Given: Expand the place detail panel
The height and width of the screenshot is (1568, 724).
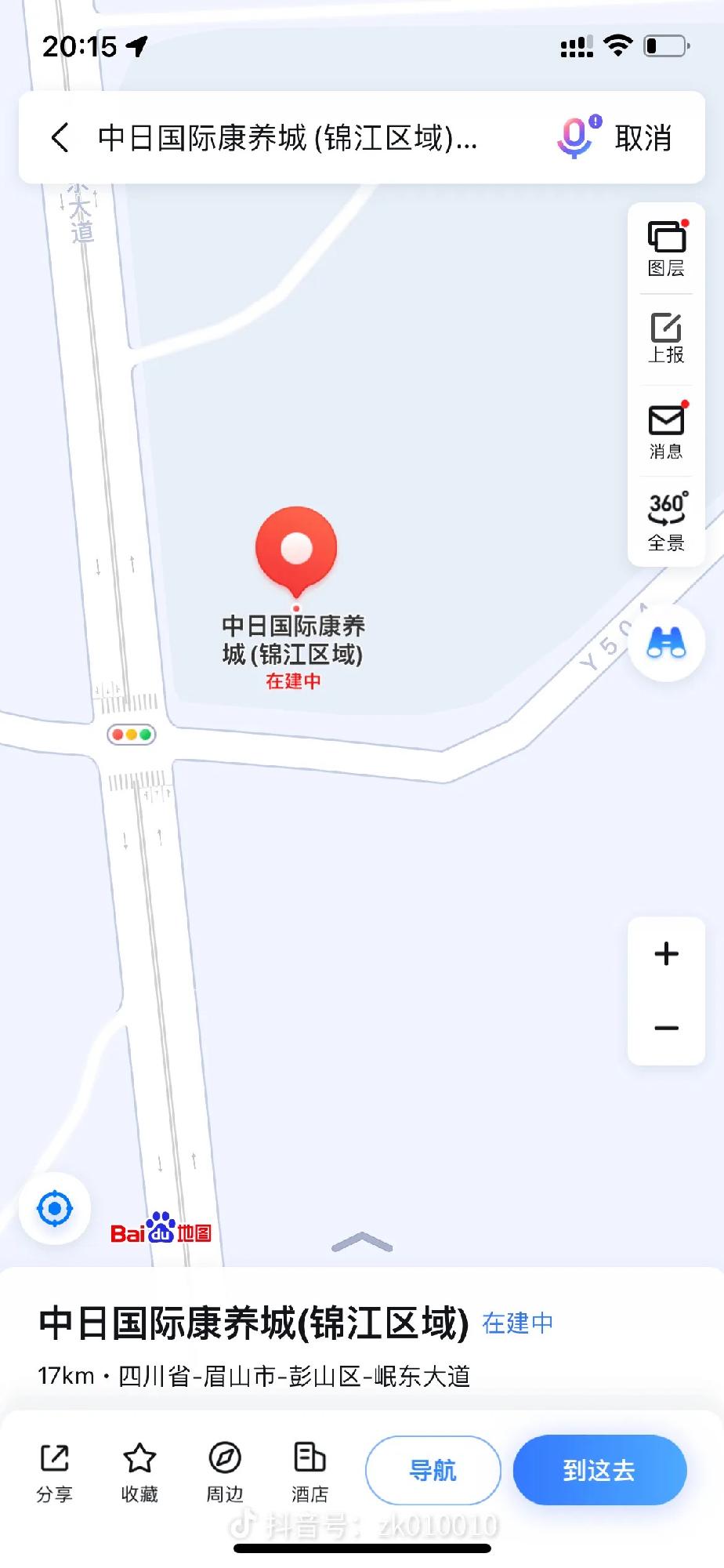Looking at the screenshot, I should (x=362, y=1243).
